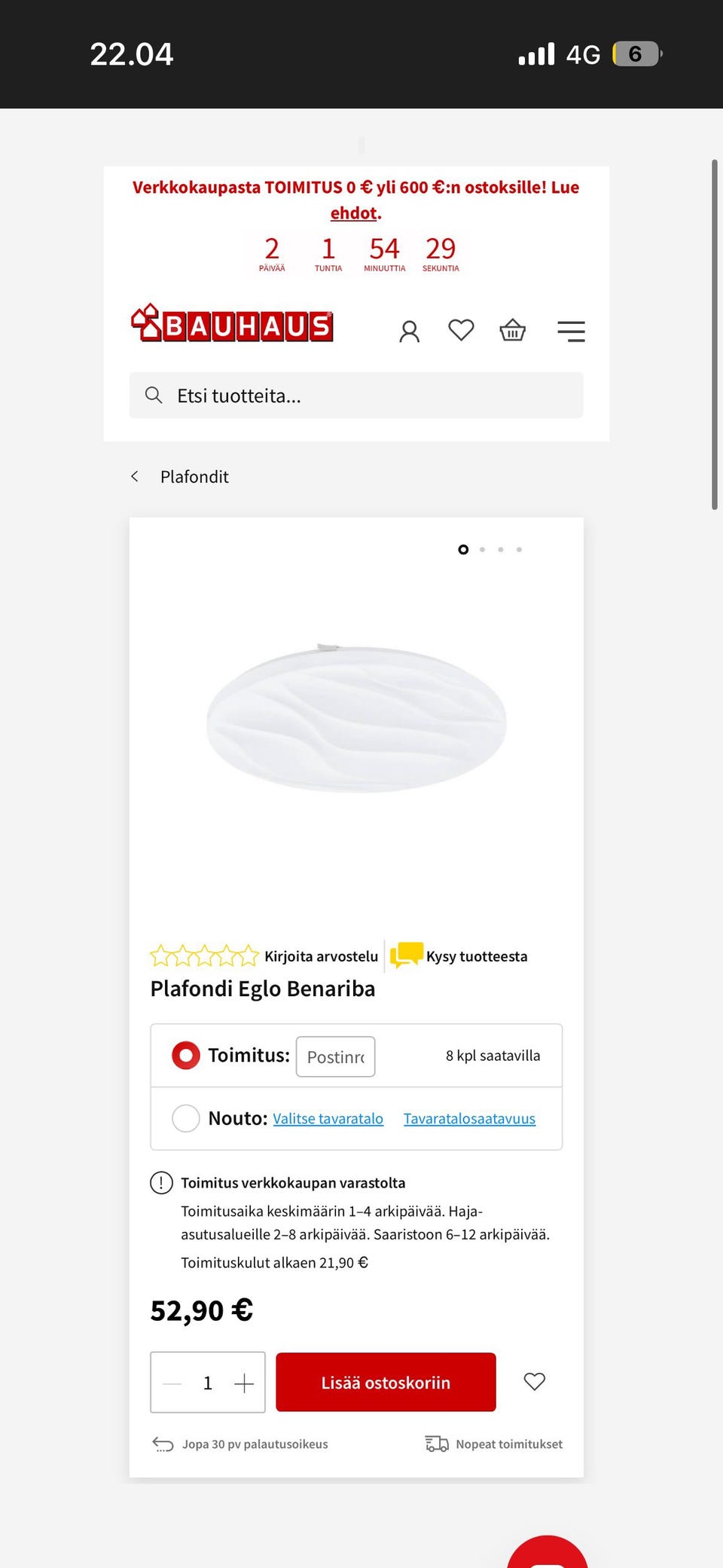Select the second image carousel dot
The image size is (723, 1568).
pos(482,549)
